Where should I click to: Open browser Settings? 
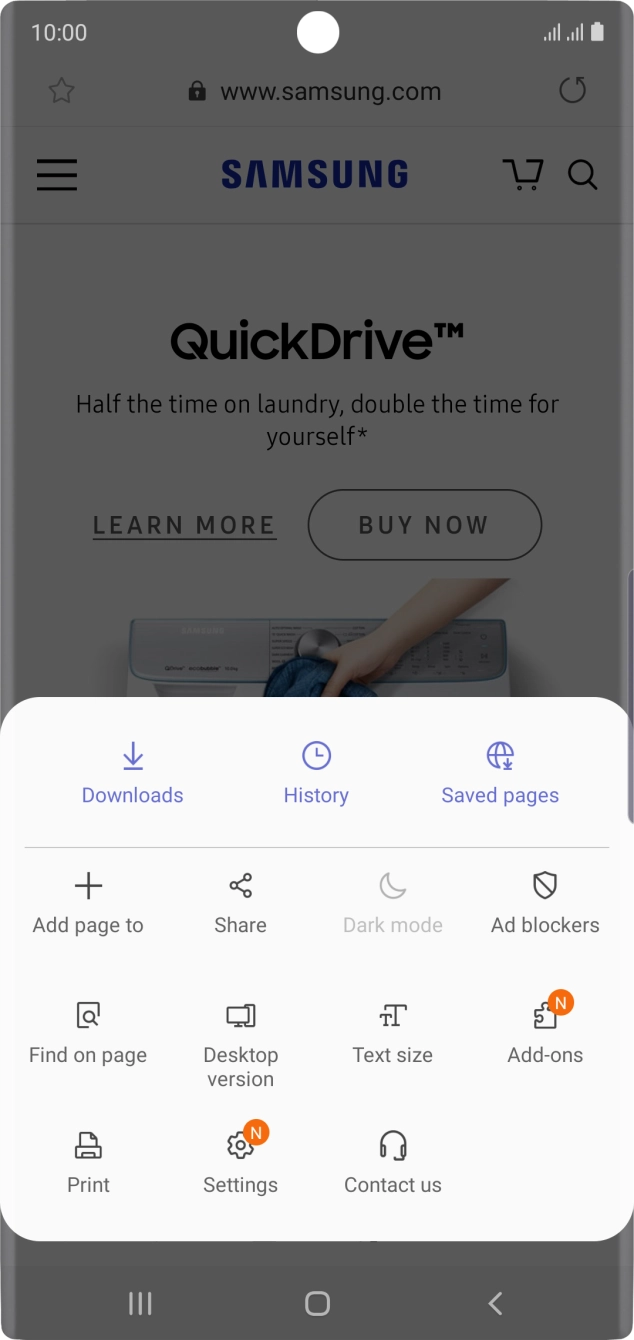coord(240,1163)
